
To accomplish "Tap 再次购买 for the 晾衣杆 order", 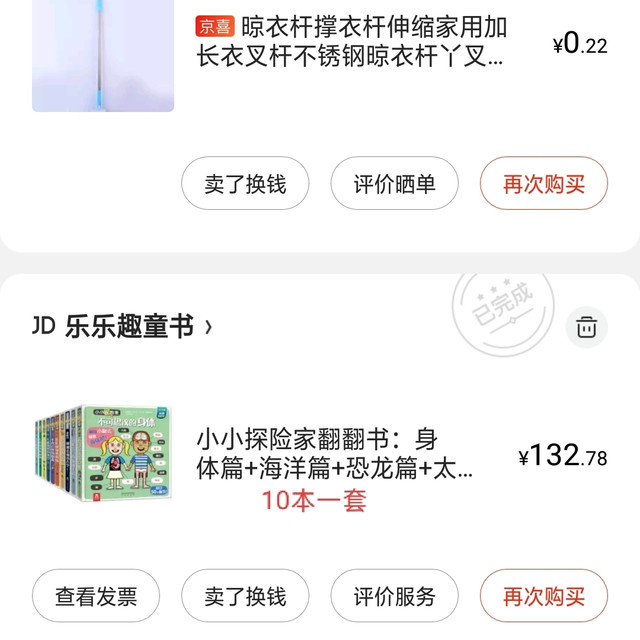I will (543, 184).
